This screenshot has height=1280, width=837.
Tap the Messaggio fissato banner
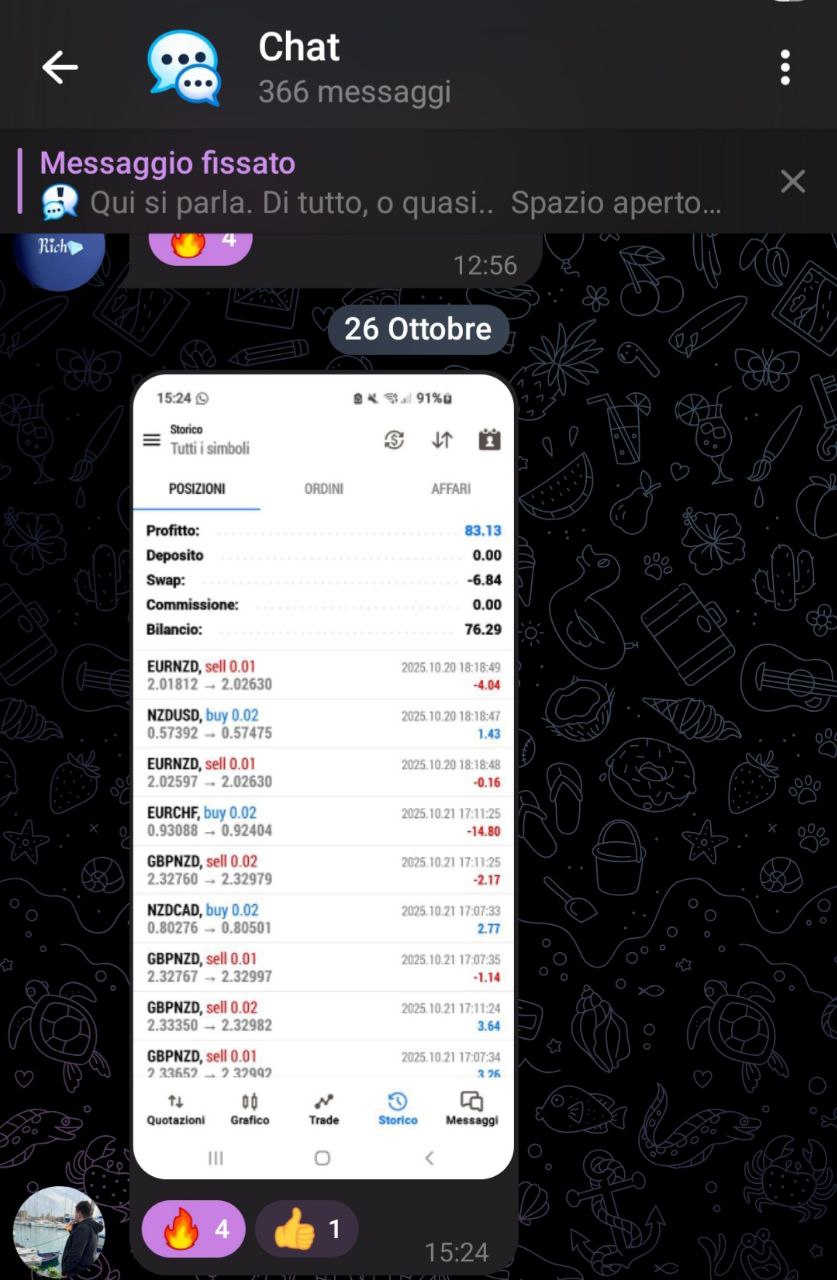tap(350, 182)
